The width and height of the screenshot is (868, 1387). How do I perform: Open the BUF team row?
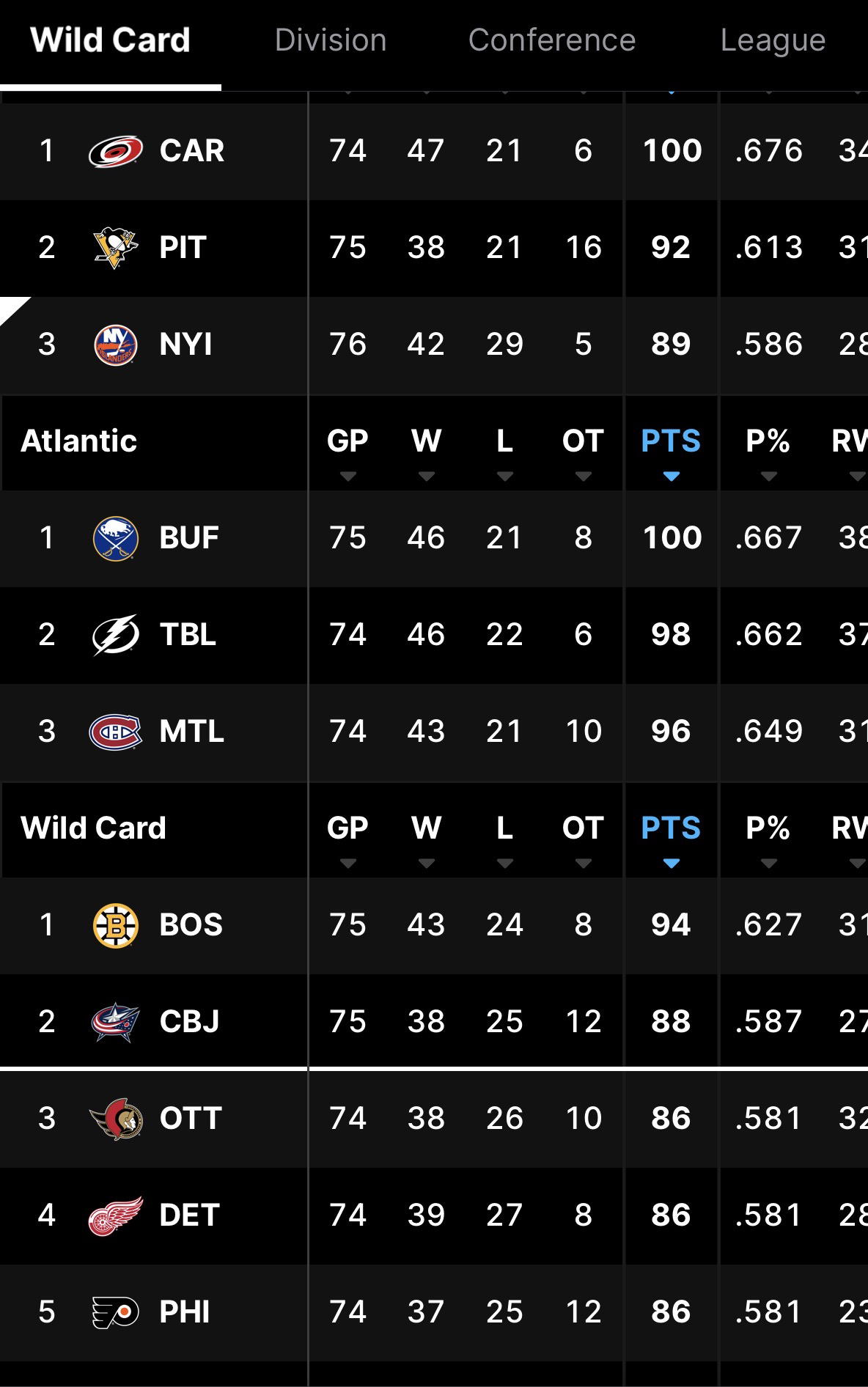pos(189,538)
